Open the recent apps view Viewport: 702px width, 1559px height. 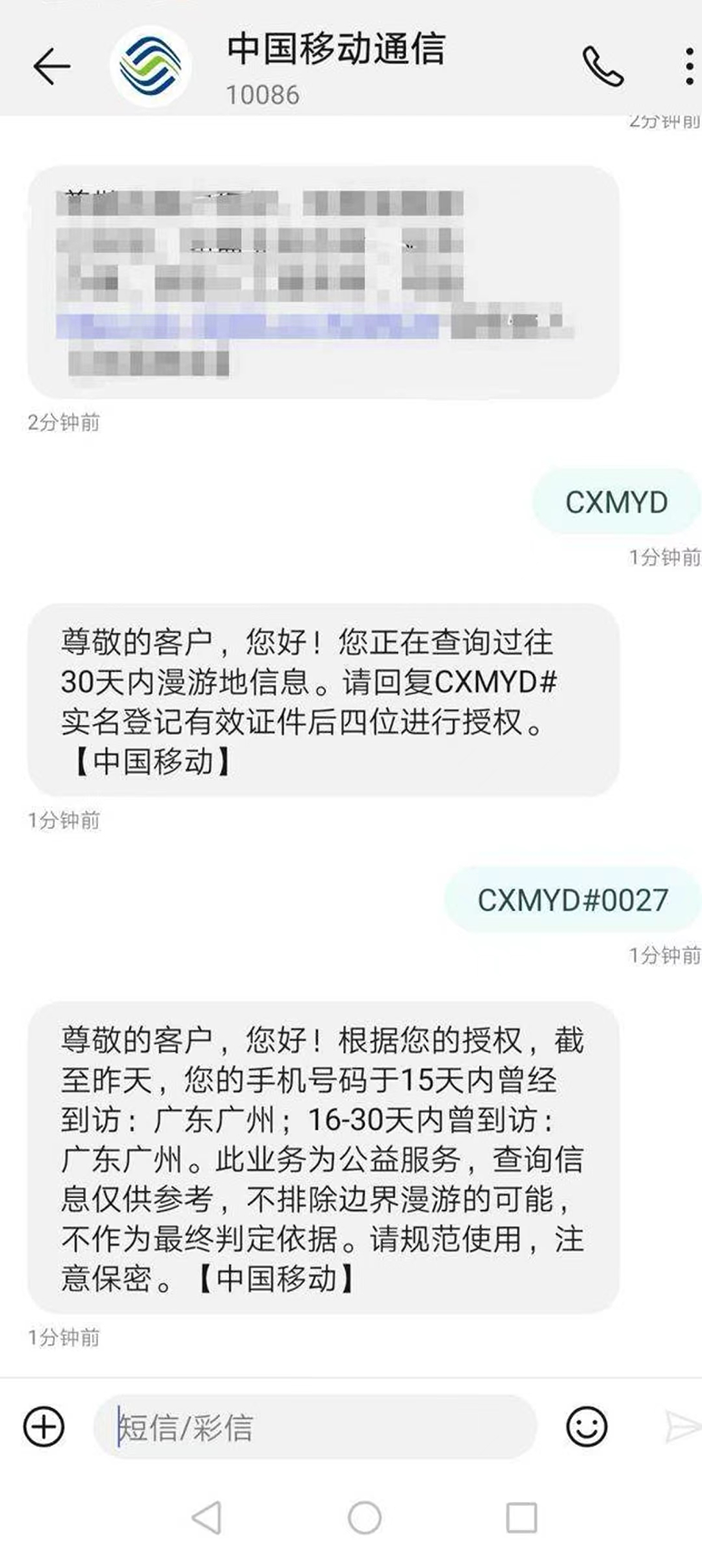coord(521,1518)
